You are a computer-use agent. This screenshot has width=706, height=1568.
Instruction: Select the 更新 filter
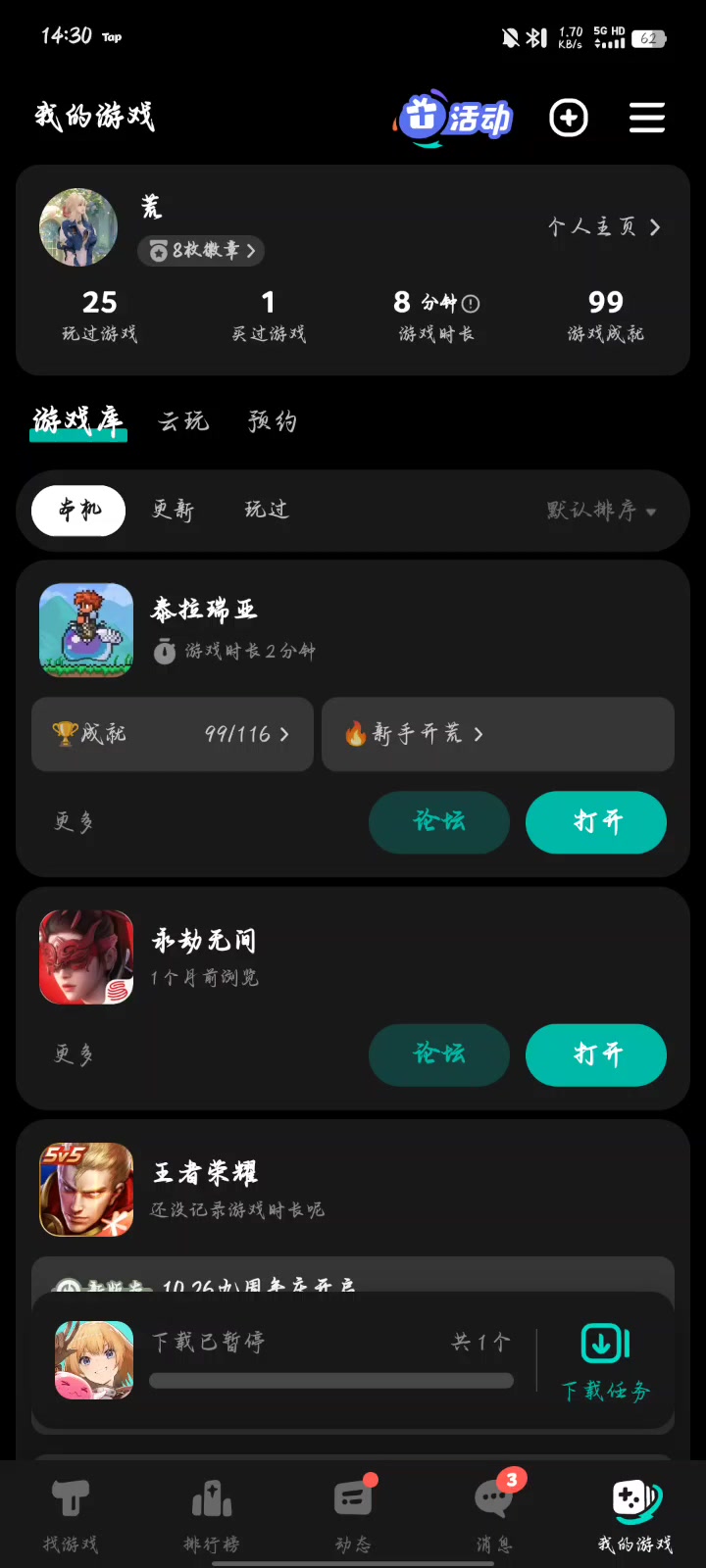[174, 510]
